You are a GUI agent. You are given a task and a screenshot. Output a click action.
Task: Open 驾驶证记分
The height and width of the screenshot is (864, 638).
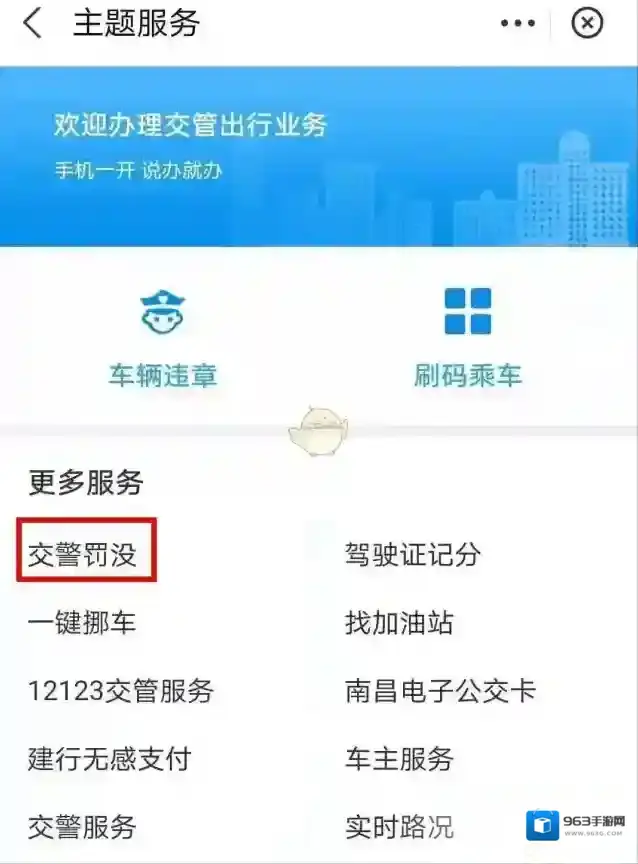pos(413,555)
